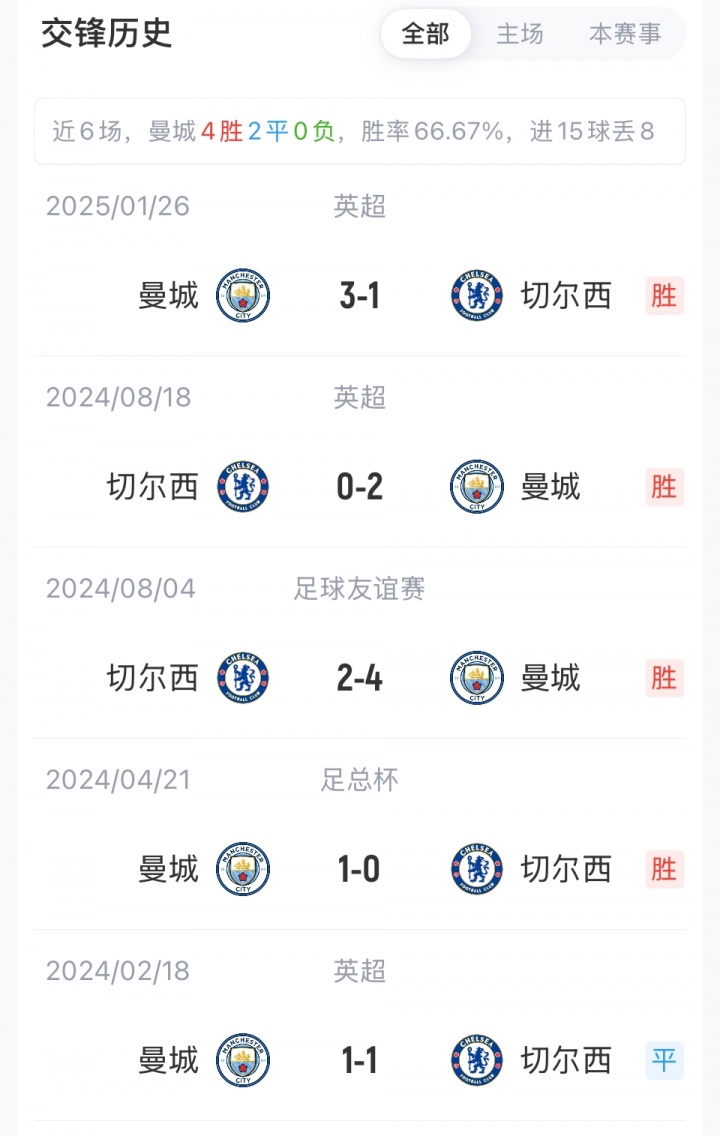
Task: Open the 2024/04/21 足总杯 1-0 match
Action: pos(360,869)
